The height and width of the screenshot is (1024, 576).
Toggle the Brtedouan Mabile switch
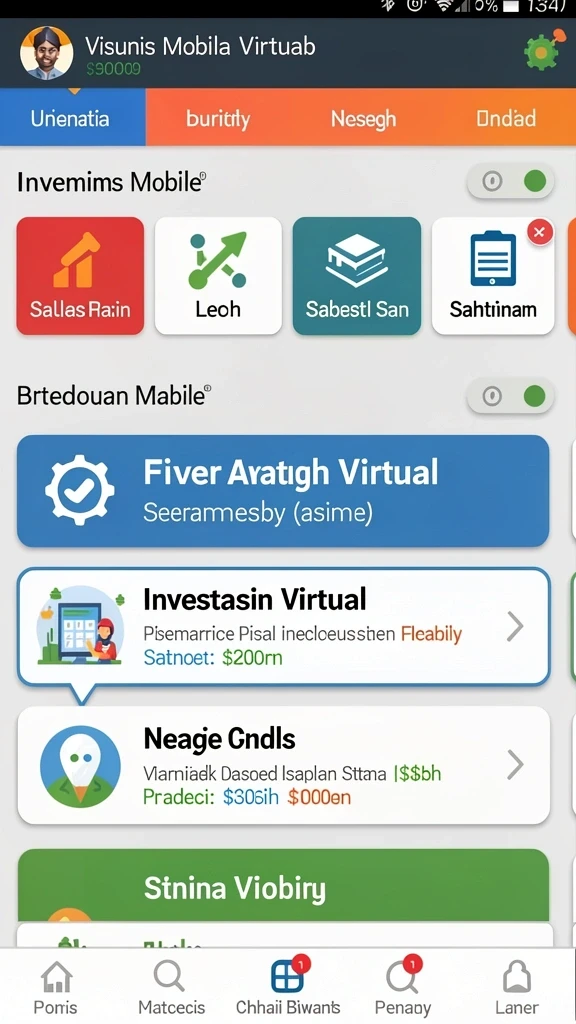coord(511,396)
